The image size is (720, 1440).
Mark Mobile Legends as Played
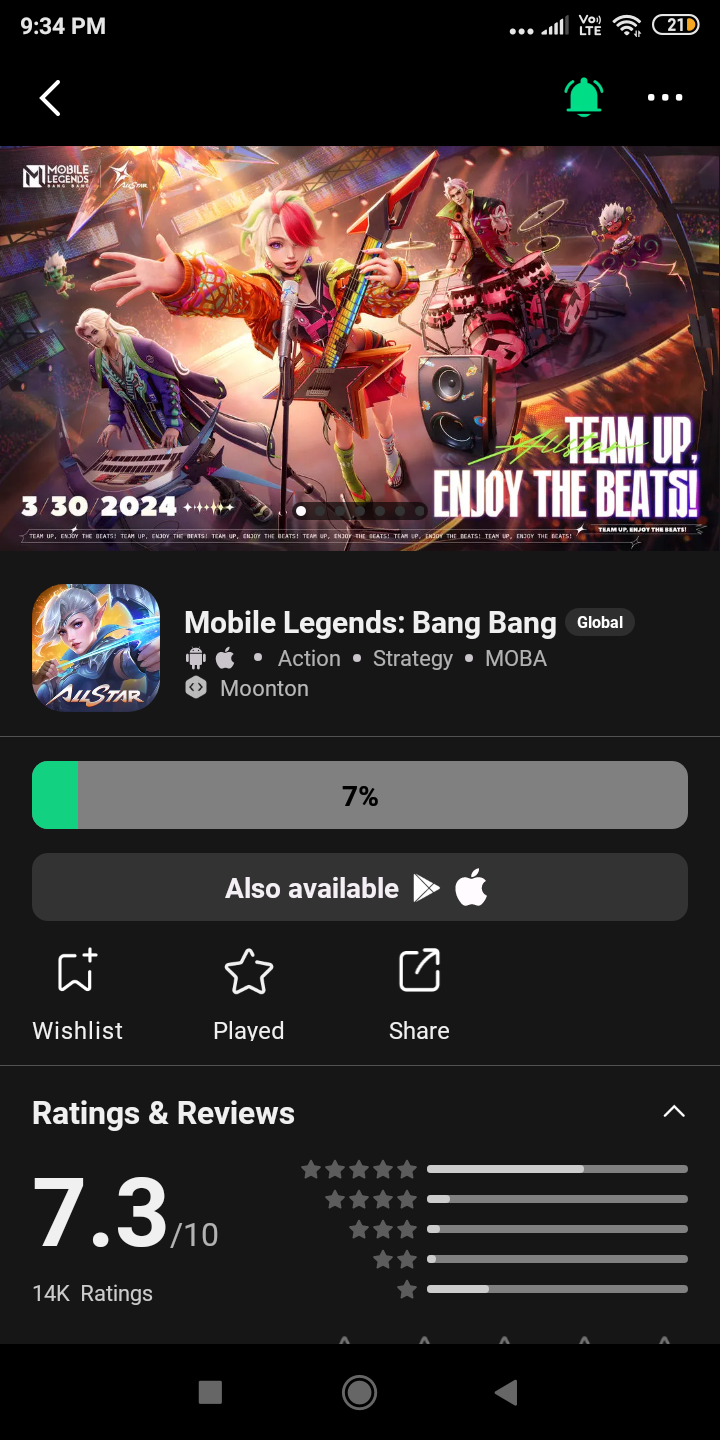pos(248,993)
